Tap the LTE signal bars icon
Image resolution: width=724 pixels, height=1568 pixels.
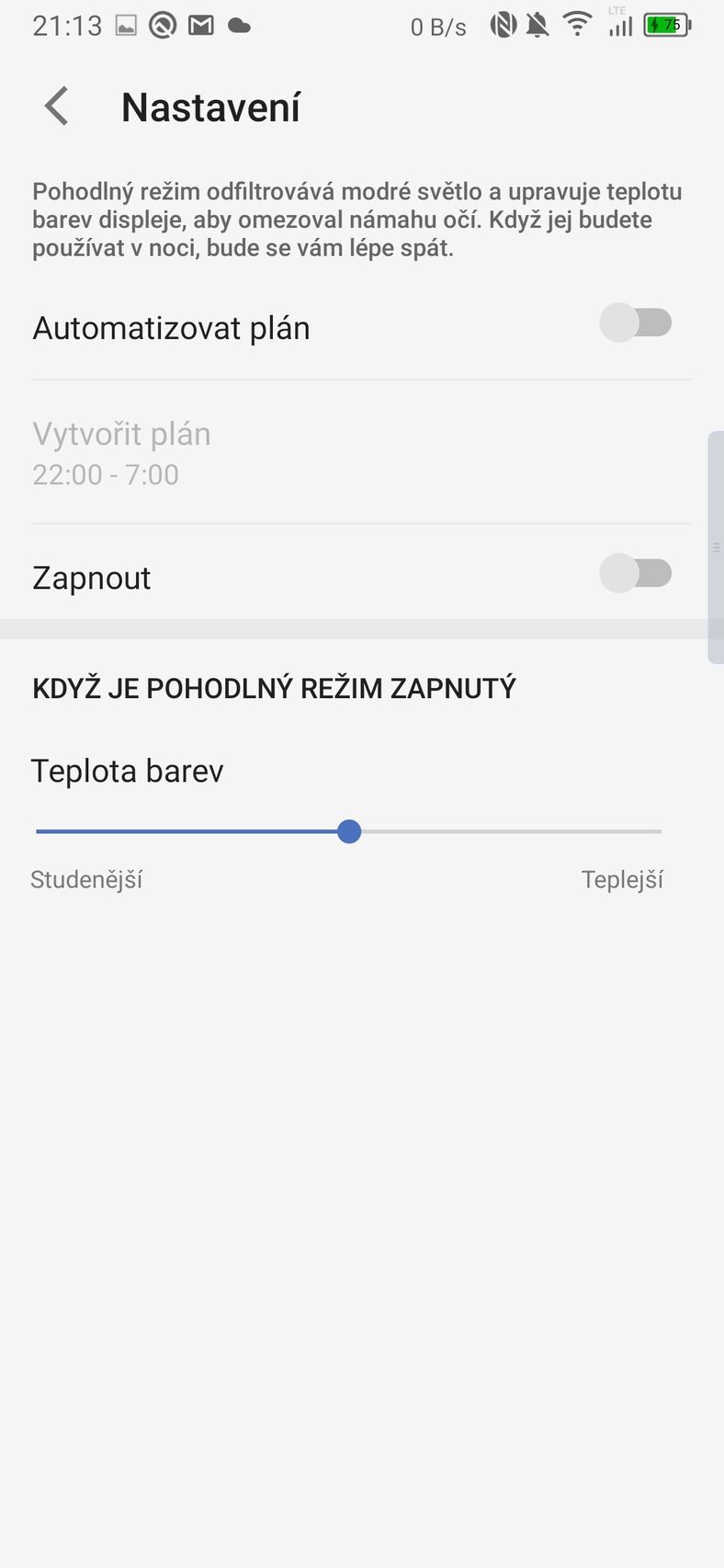point(618,26)
